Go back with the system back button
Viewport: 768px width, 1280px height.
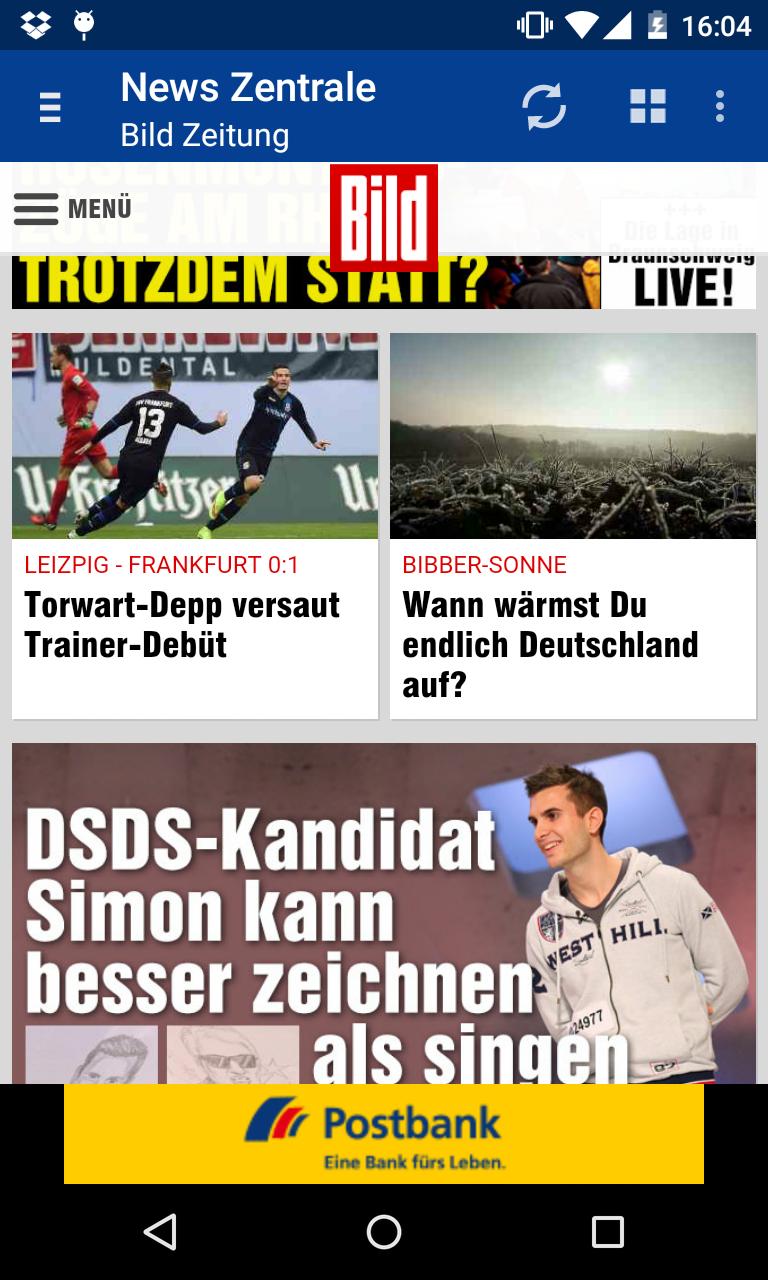pyautogui.click(x=160, y=1232)
